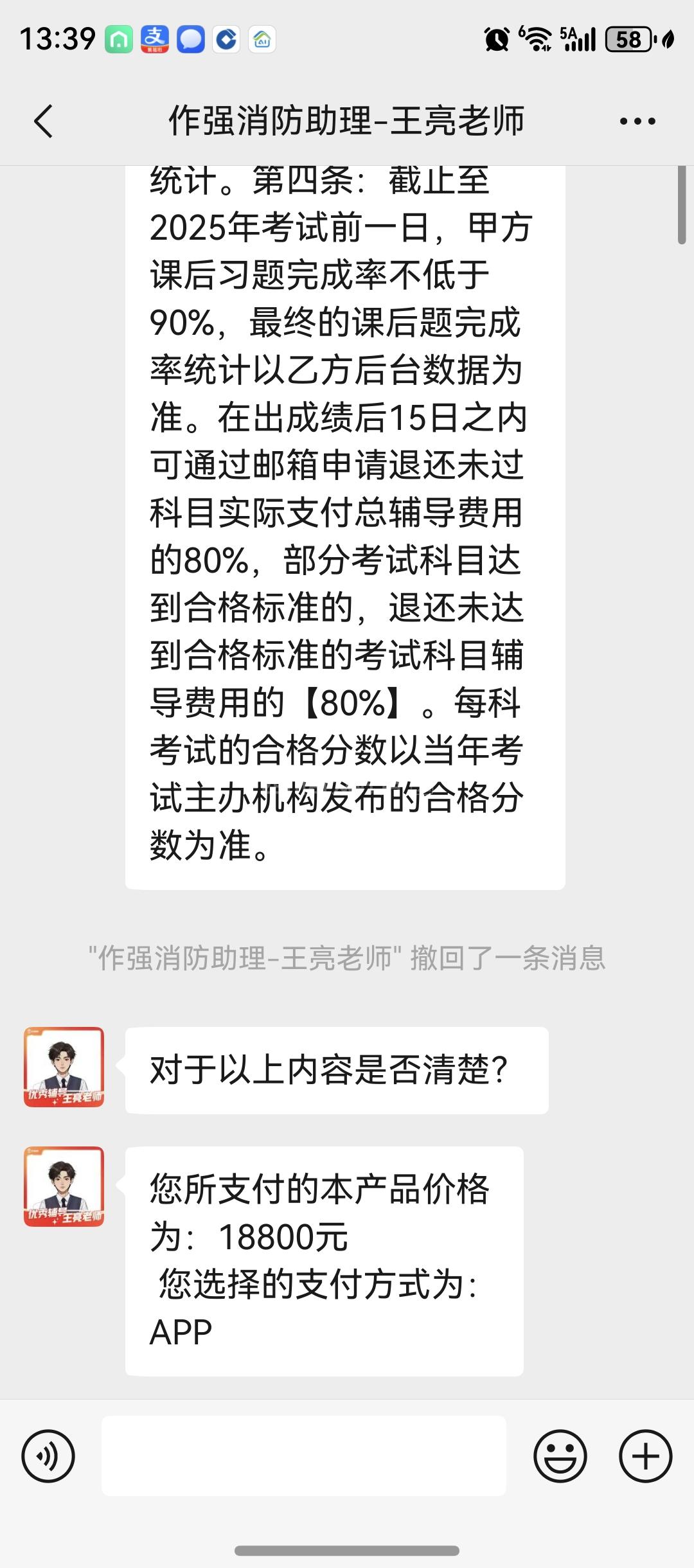Open the chat overflow menu
The width and height of the screenshot is (694, 1568).
pyautogui.click(x=637, y=121)
